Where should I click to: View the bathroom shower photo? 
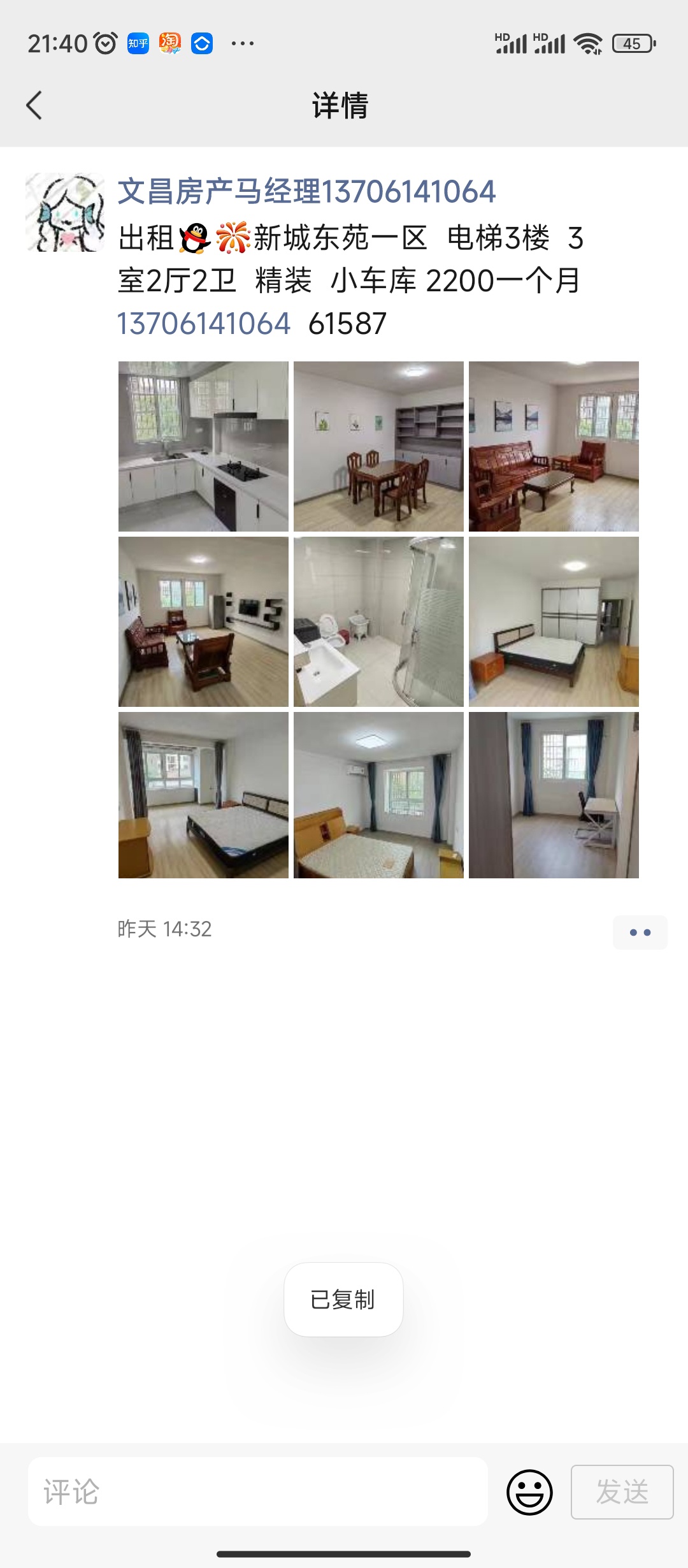pyautogui.click(x=378, y=621)
